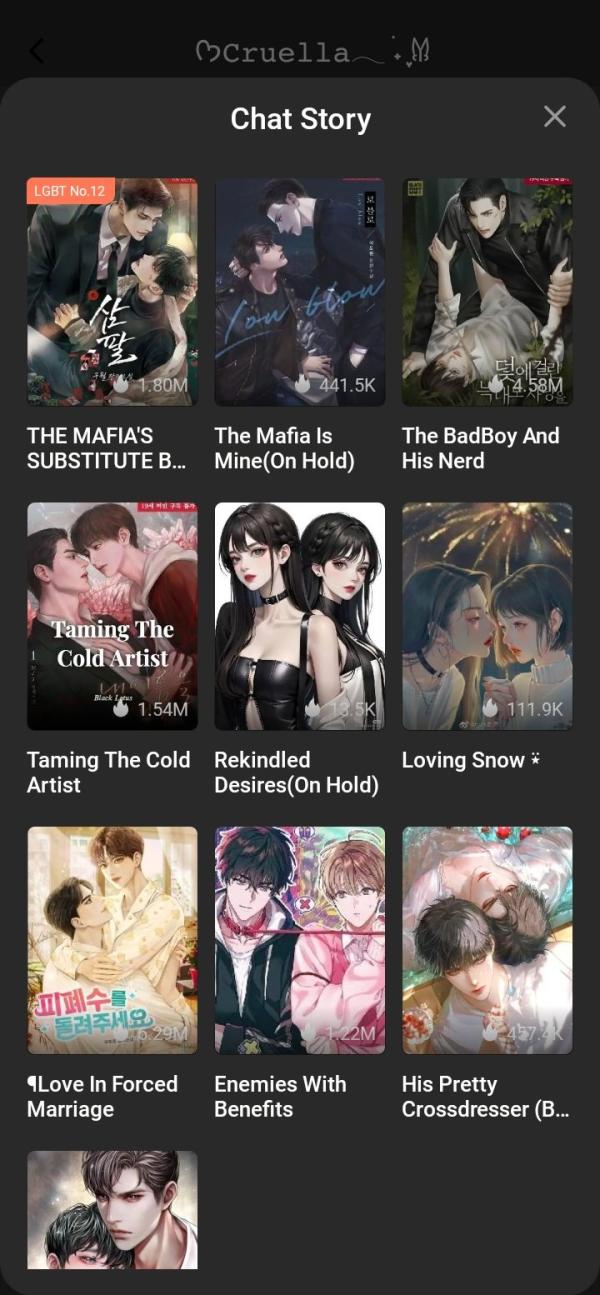Open The Mafia Is Mine(On Hold)
The height and width of the screenshot is (1295, 600).
300,292
